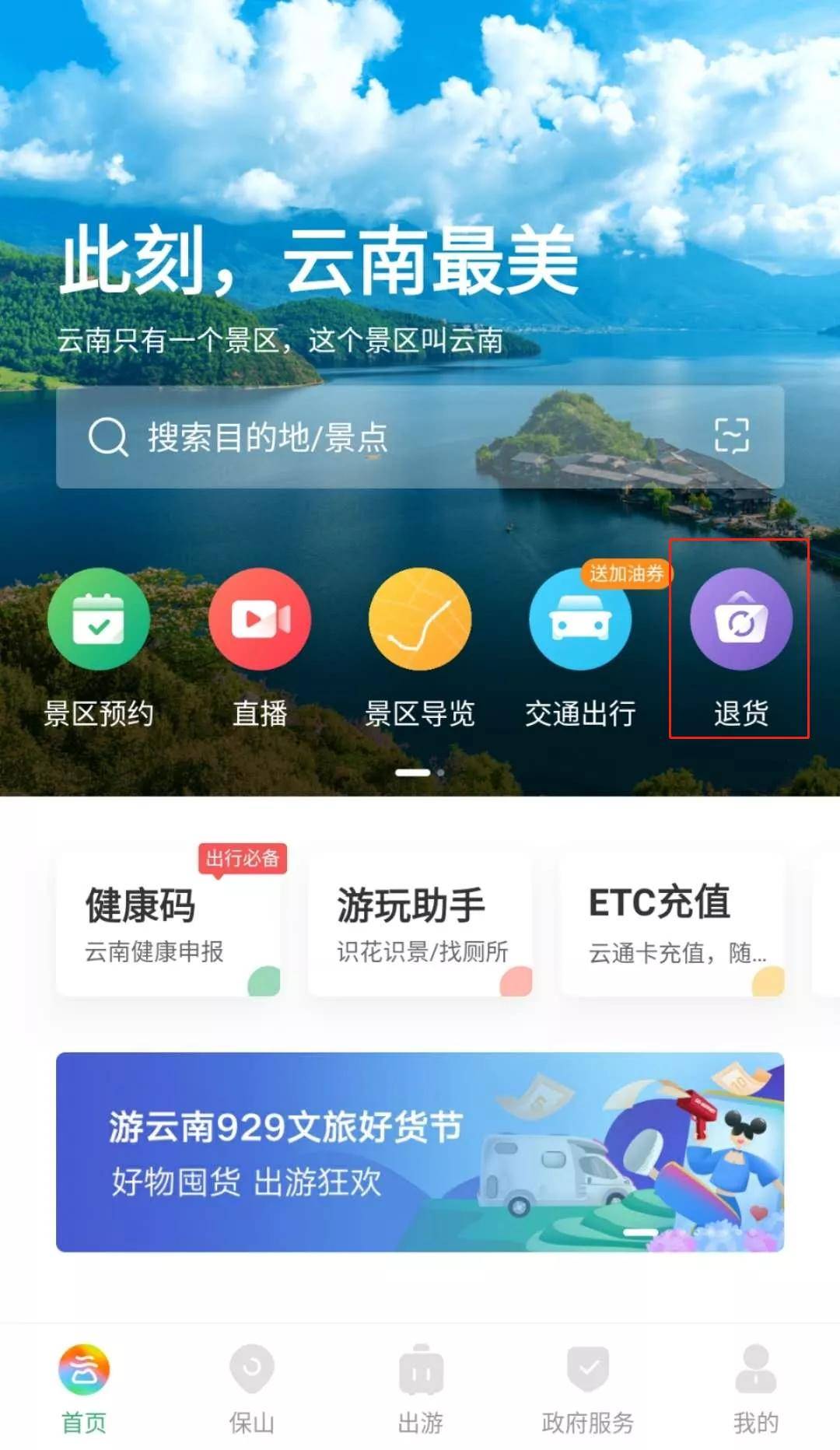
Task: Open the scan icon in search bar
Action: (732, 436)
